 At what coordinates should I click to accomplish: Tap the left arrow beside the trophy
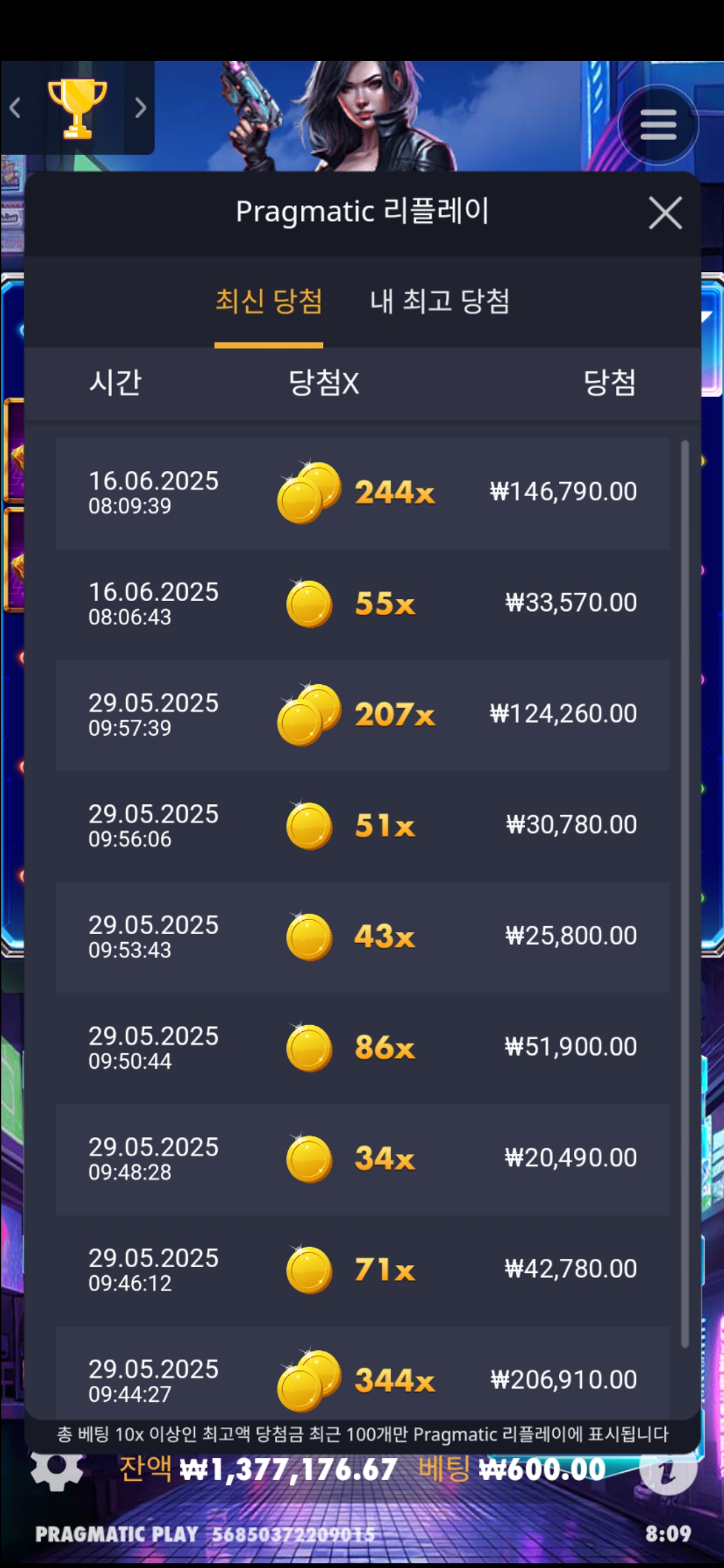click(15, 108)
